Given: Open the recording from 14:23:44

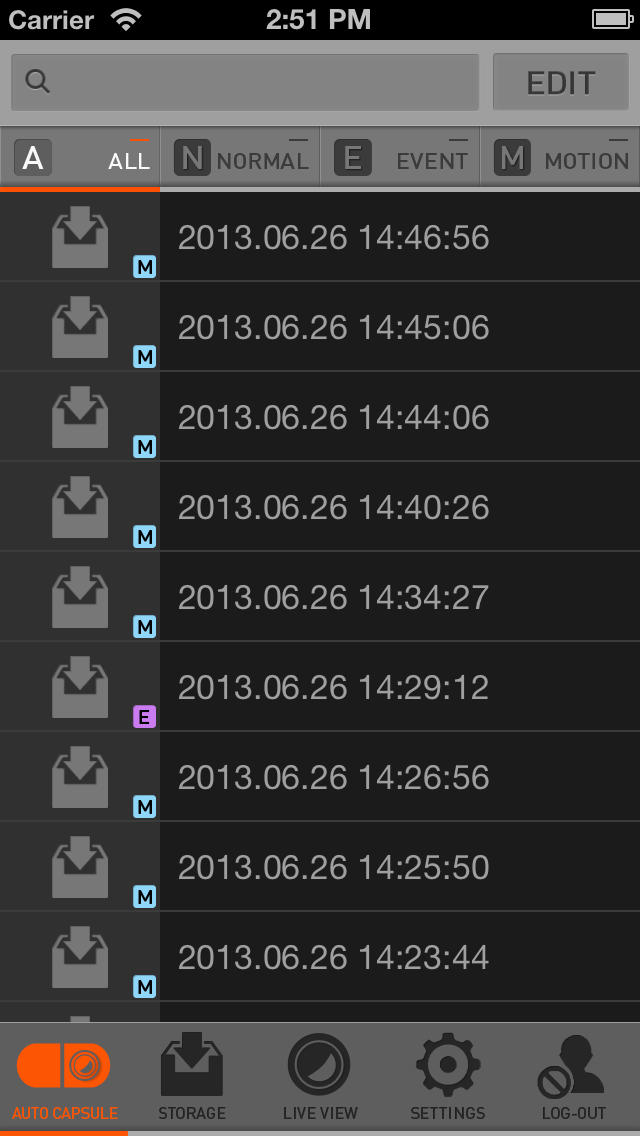Looking at the screenshot, I should click(333, 957).
